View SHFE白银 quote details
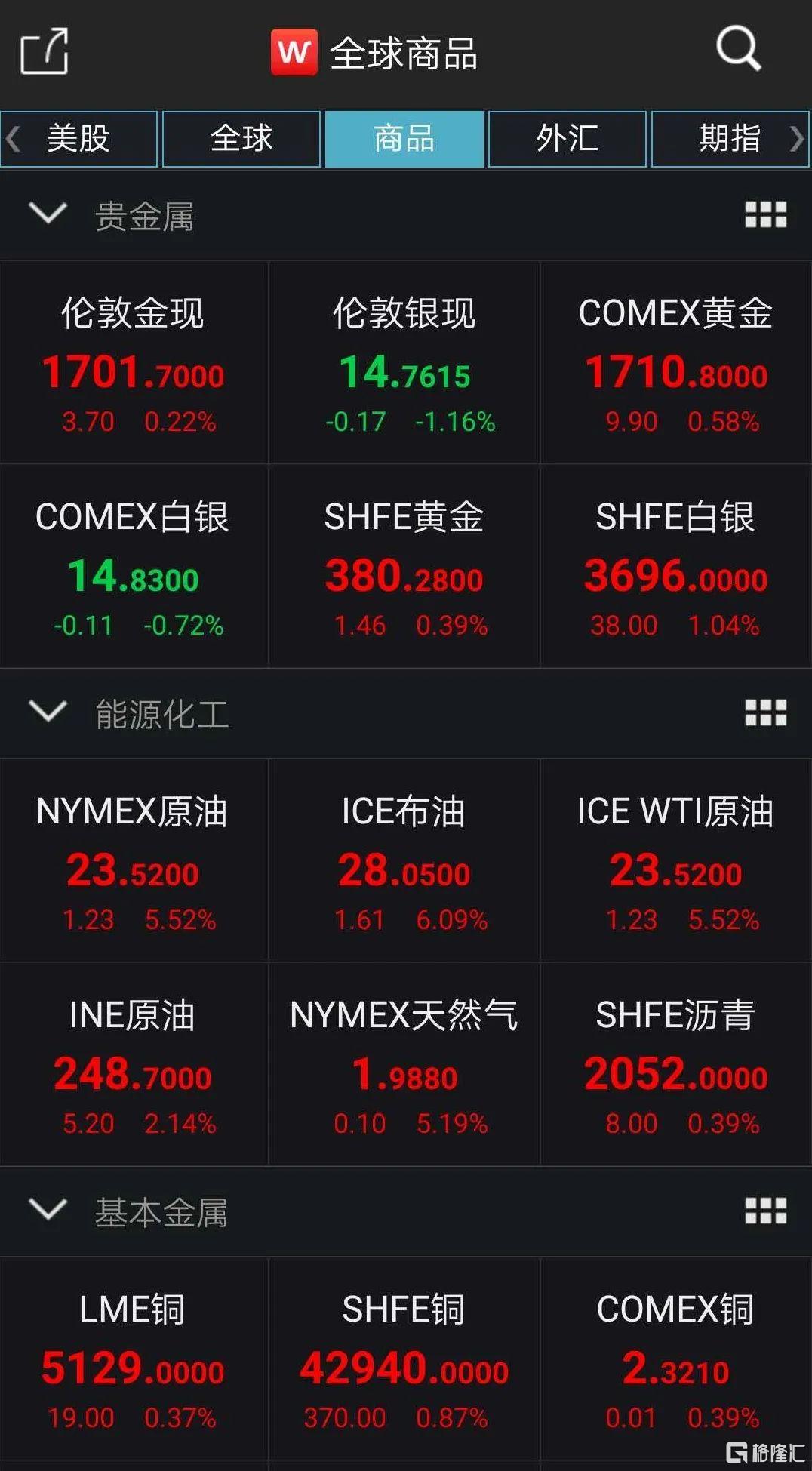 [x=675, y=568]
